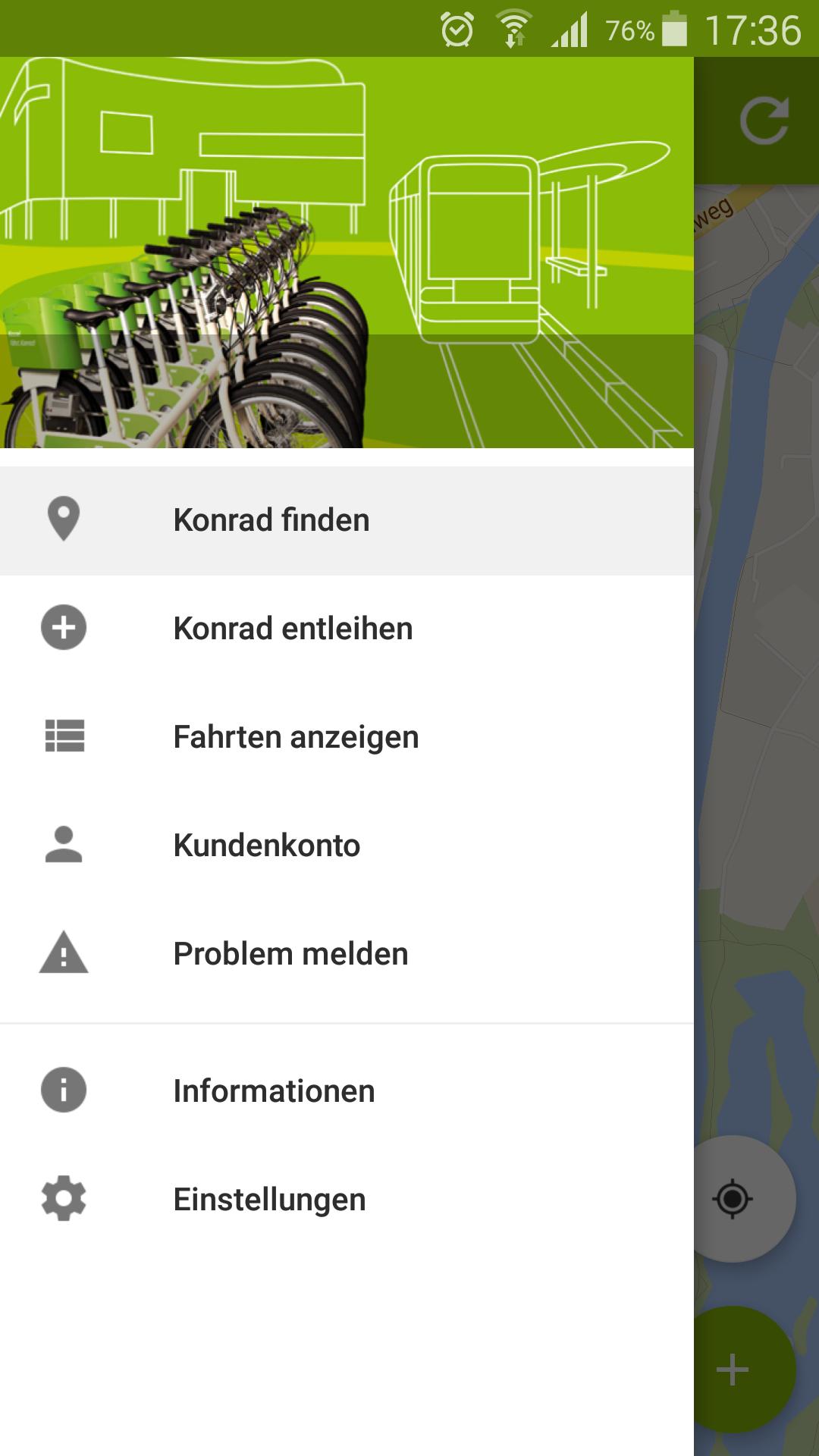Tap the warning triangle for Problem melden
The height and width of the screenshot is (1456, 819).
(62, 952)
